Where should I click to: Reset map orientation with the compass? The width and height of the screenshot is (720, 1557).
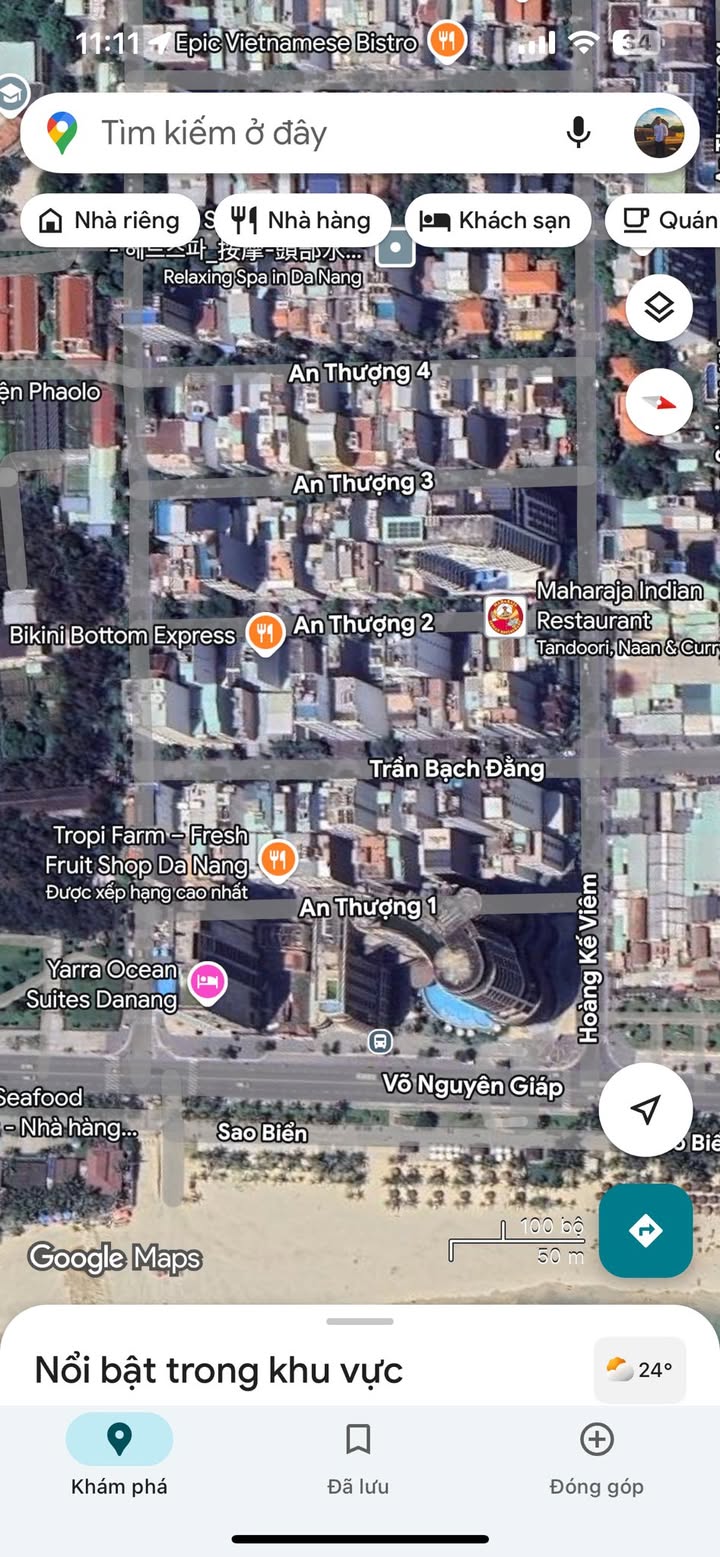click(659, 402)
